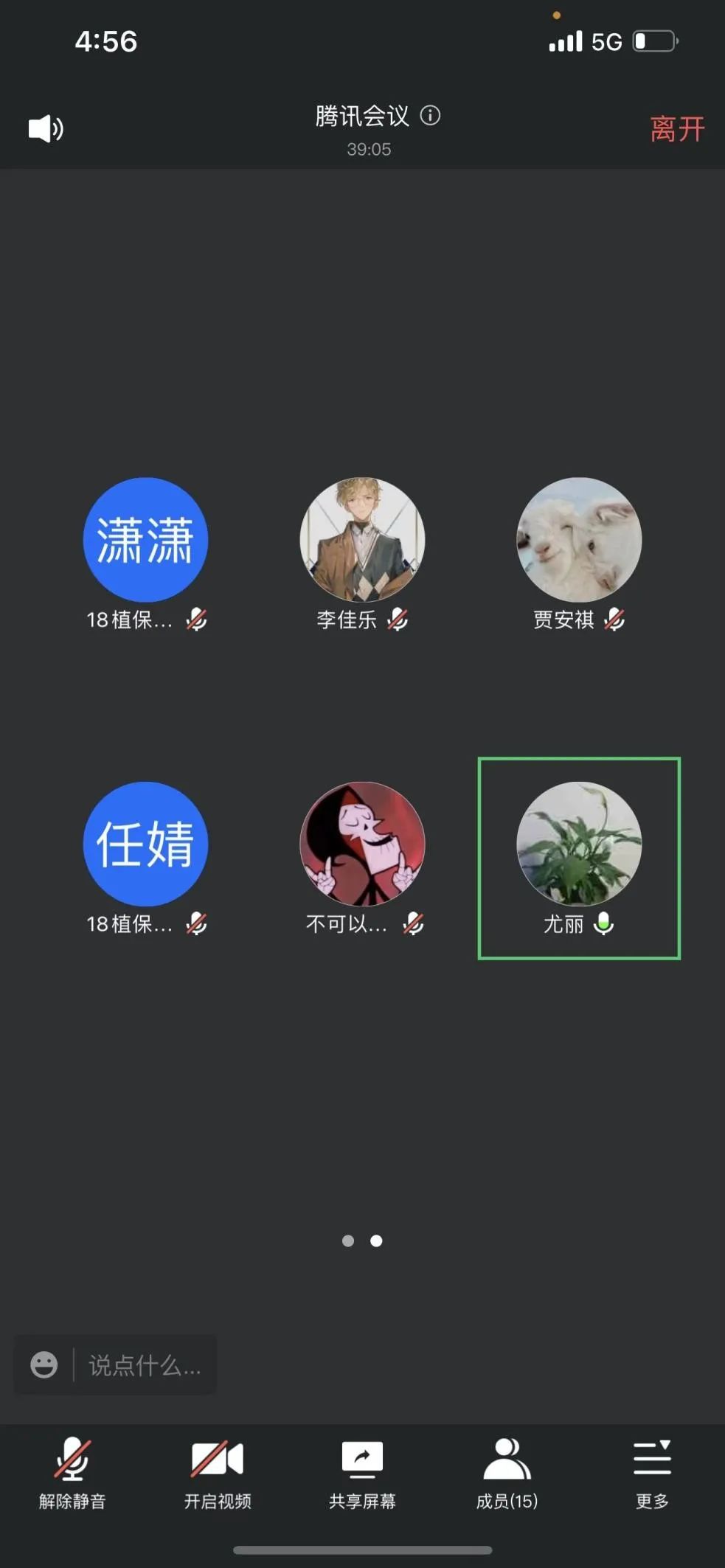Open the 更多 menu
This screenshot has width=725, height=1568.
coord(652,1472)
